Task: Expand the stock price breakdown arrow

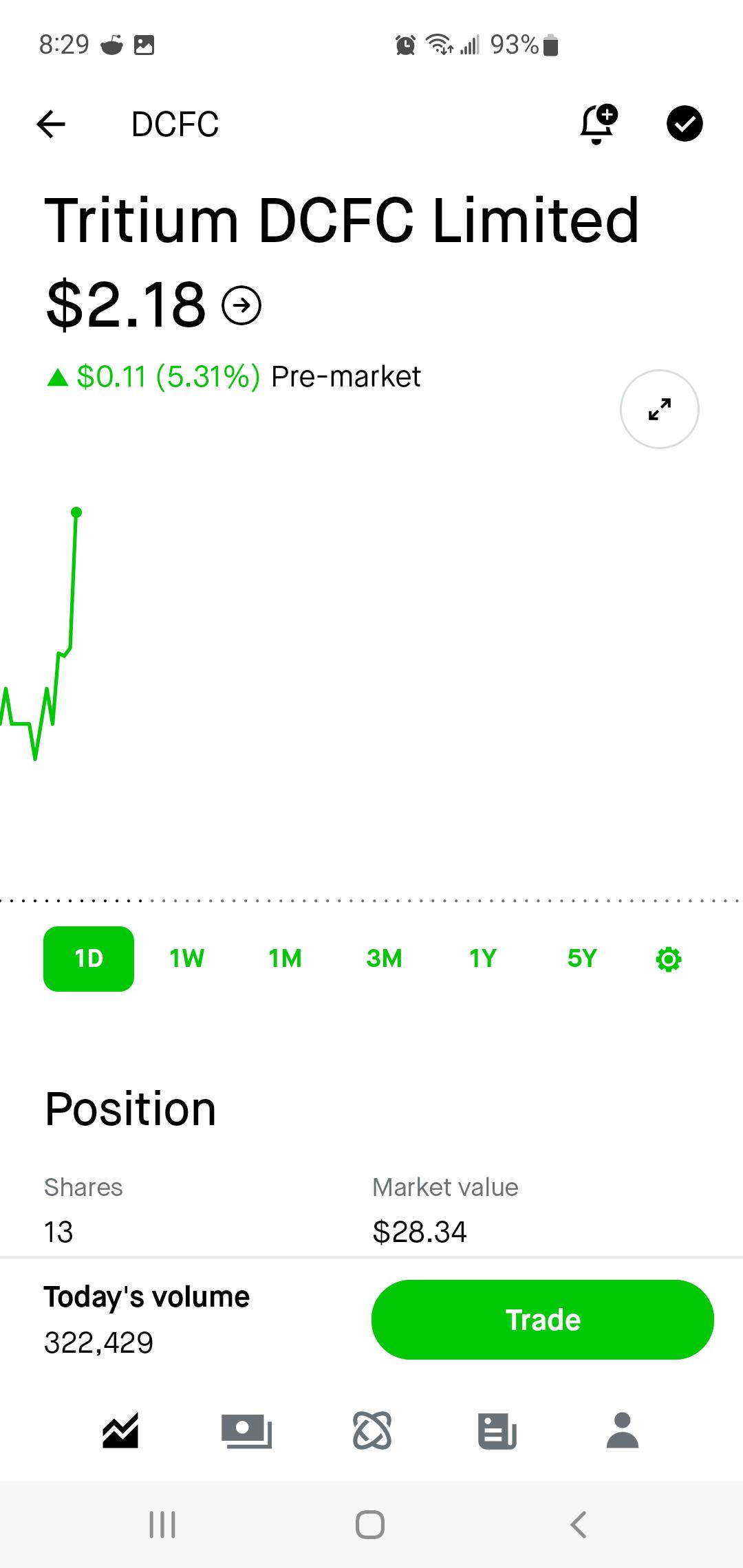Action: (241, 305)
